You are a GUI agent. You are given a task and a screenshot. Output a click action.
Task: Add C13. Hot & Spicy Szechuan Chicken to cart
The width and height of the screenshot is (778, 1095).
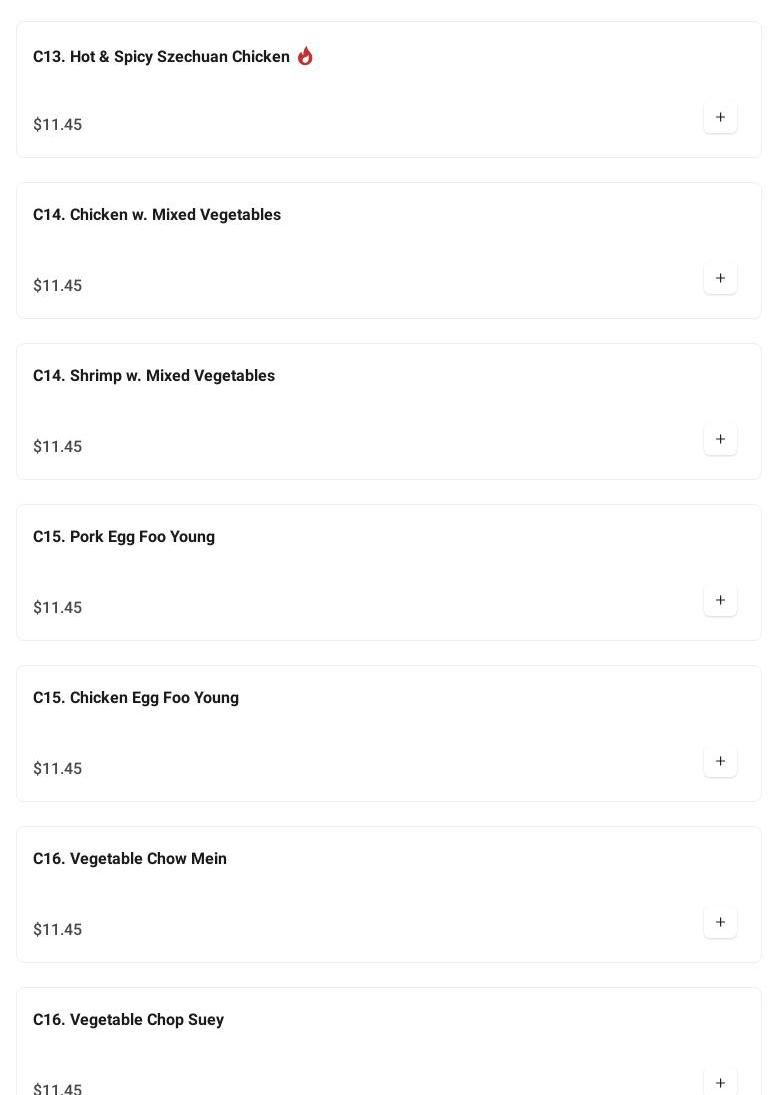[720, 118]
